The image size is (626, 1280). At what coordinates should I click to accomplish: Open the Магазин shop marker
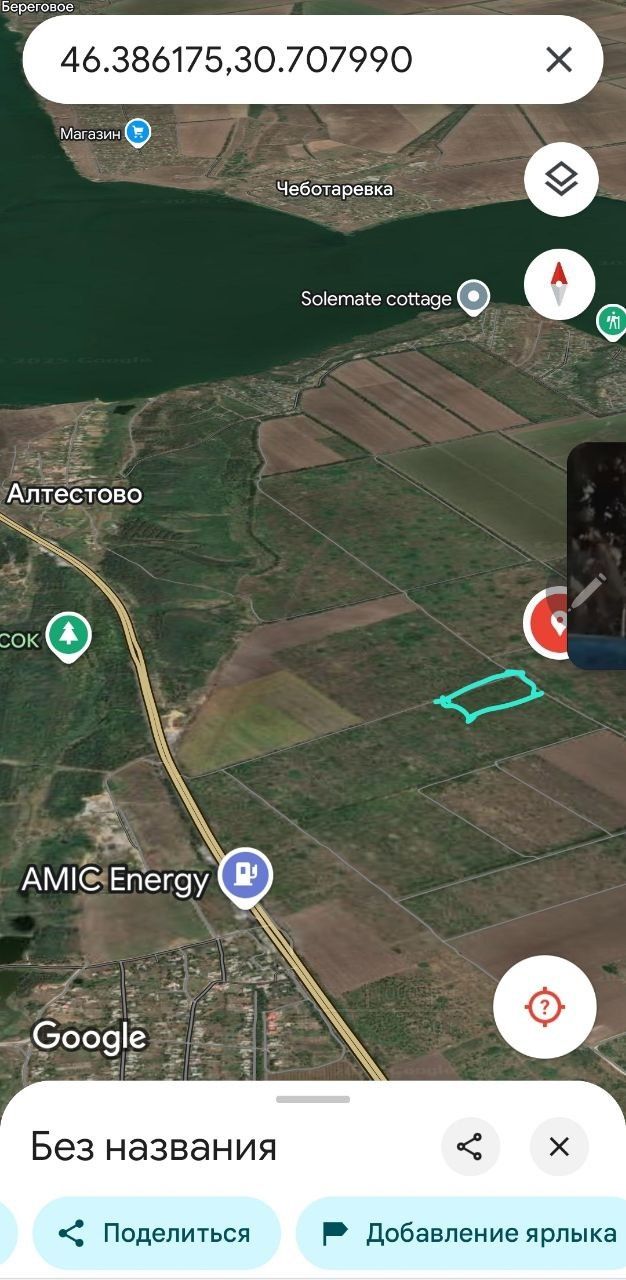coord(139,131)
